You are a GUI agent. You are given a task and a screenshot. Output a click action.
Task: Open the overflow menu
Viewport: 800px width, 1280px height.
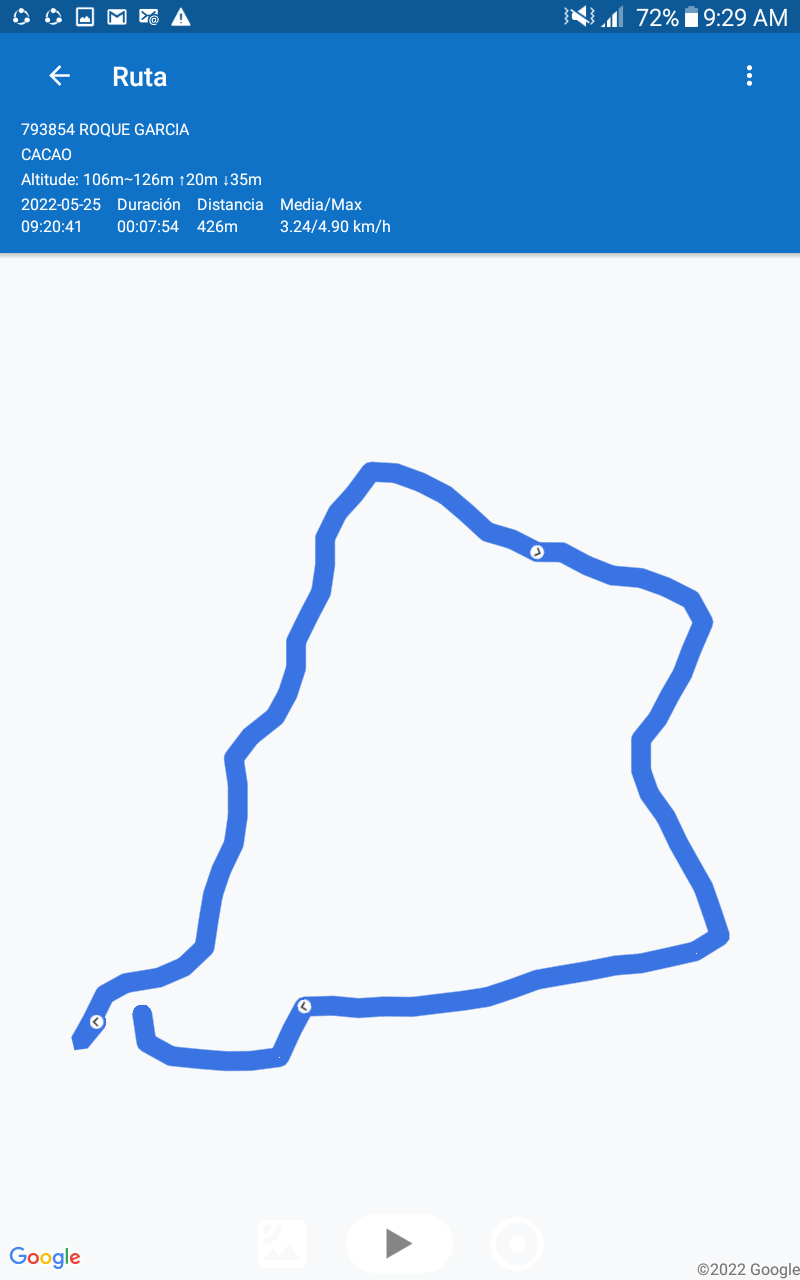[x=749, y=76]
